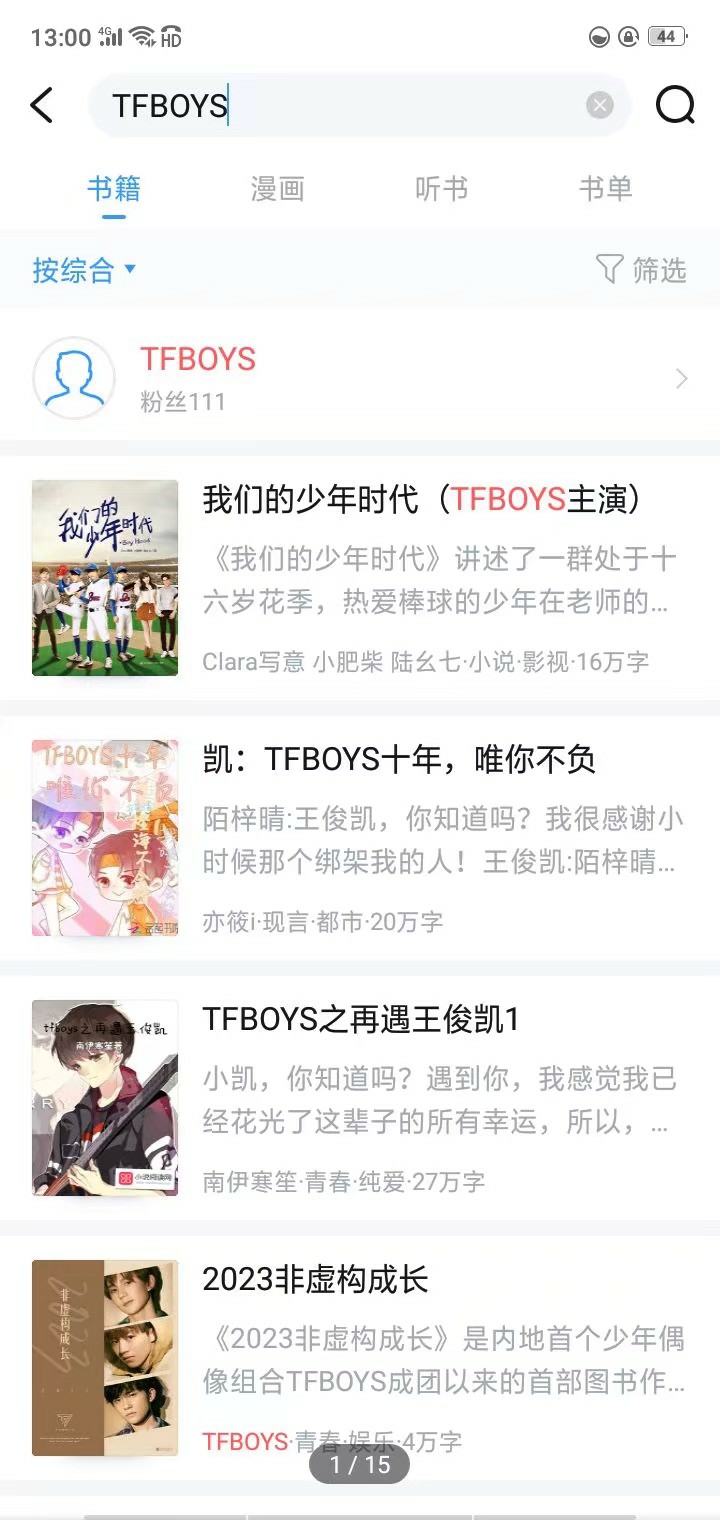Open the 筛选 filter options

point(641,270)
